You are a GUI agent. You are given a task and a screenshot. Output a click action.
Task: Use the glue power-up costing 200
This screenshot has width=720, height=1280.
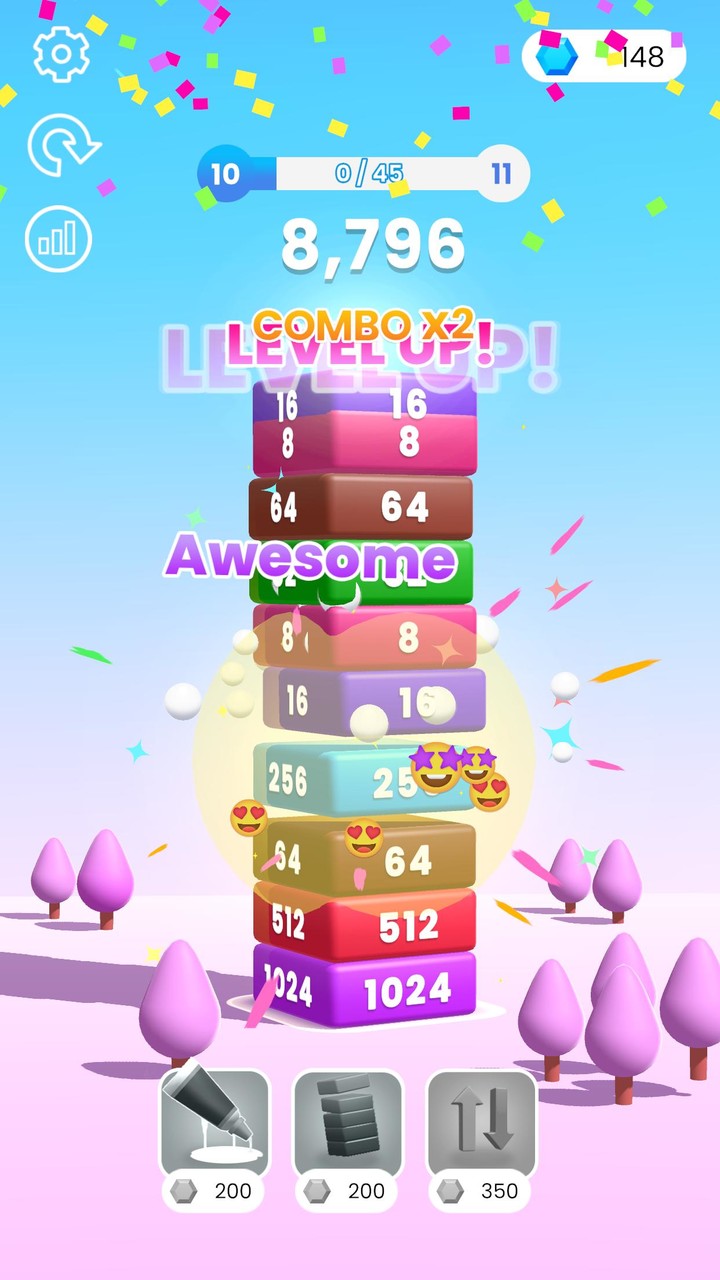tap(215, 1125)
